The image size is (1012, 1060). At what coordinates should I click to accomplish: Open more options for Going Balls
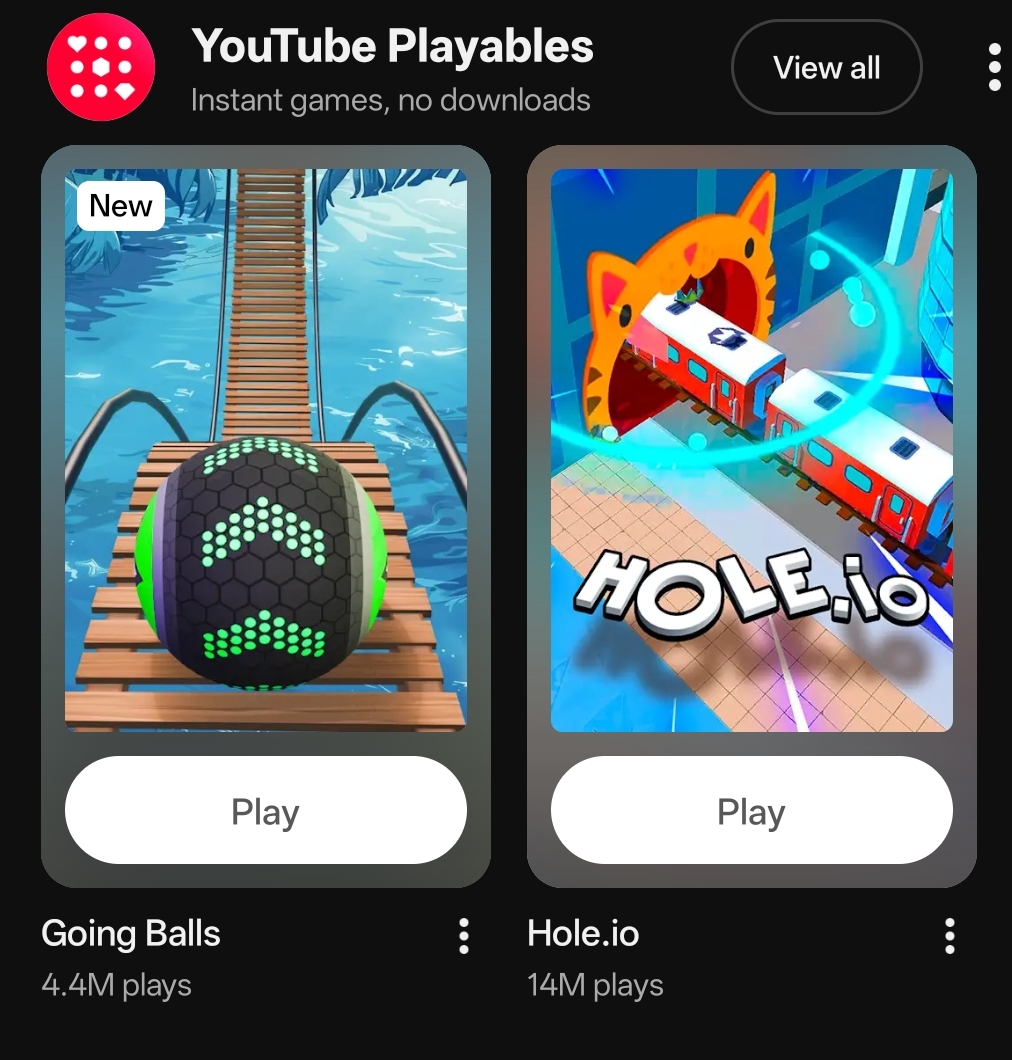[x=463, y=935]
